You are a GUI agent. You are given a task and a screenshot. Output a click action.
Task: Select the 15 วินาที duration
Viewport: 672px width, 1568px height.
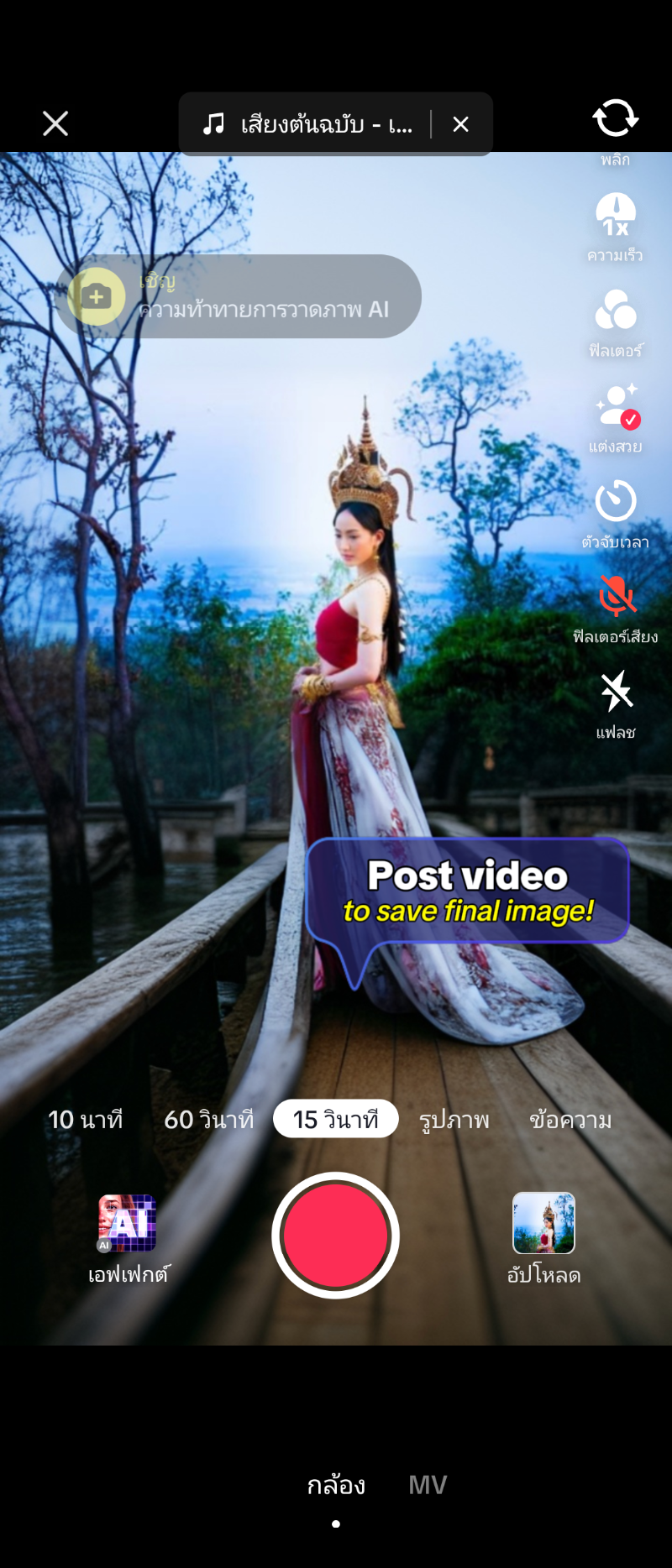click(335, 1119)
